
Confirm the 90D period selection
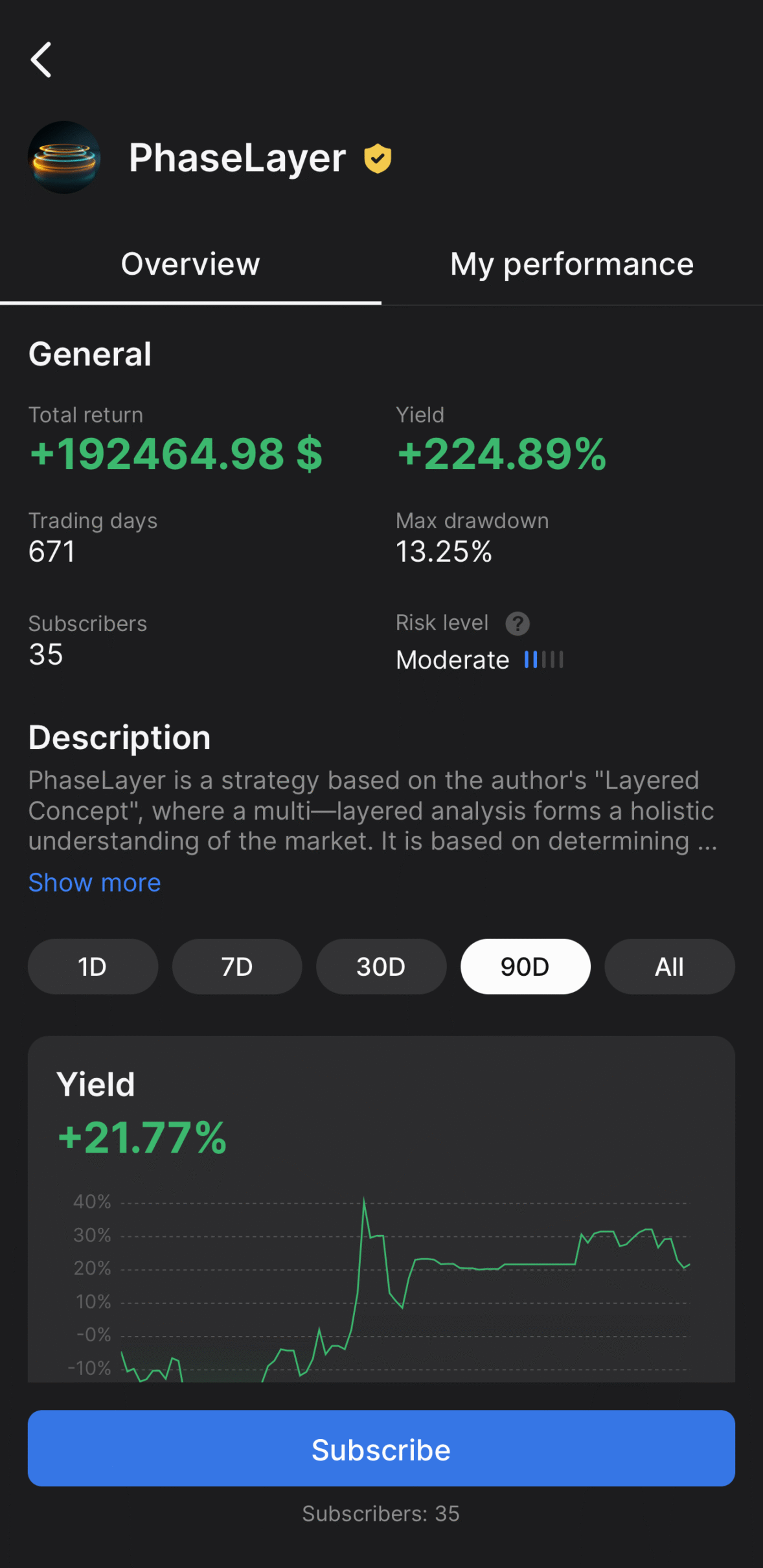point(525,966)
